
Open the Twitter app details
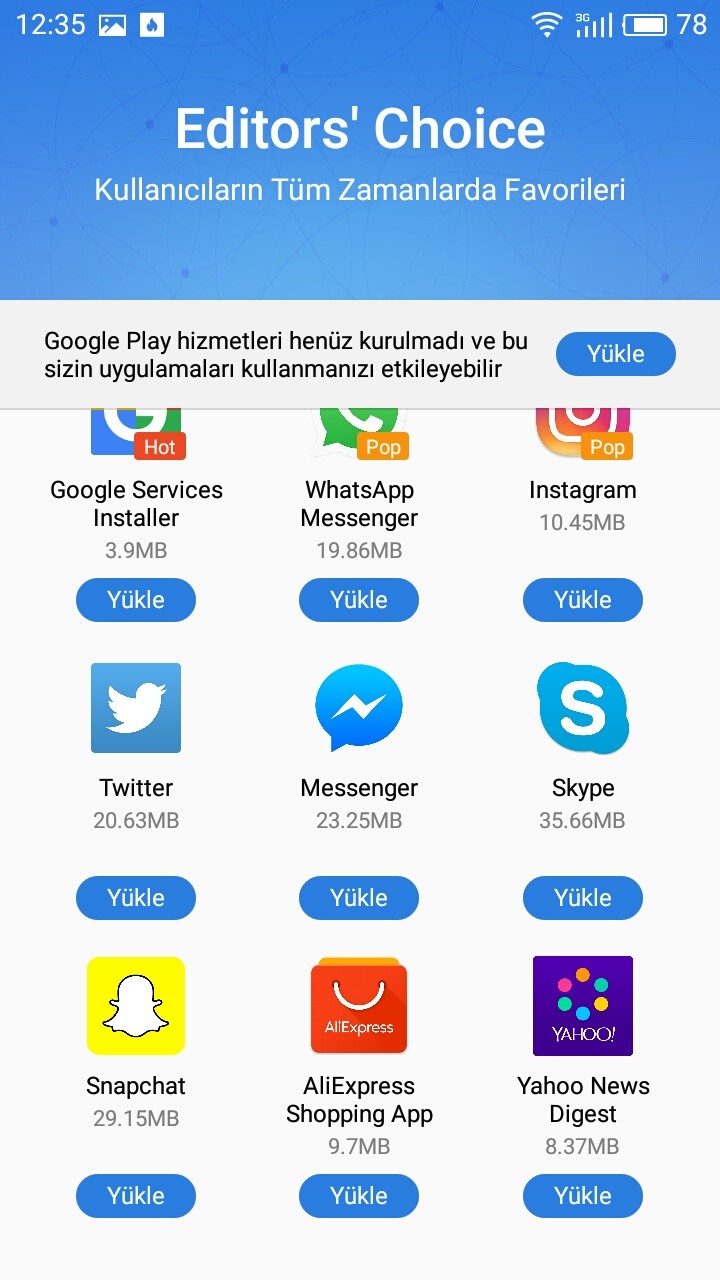coord(136,708)
